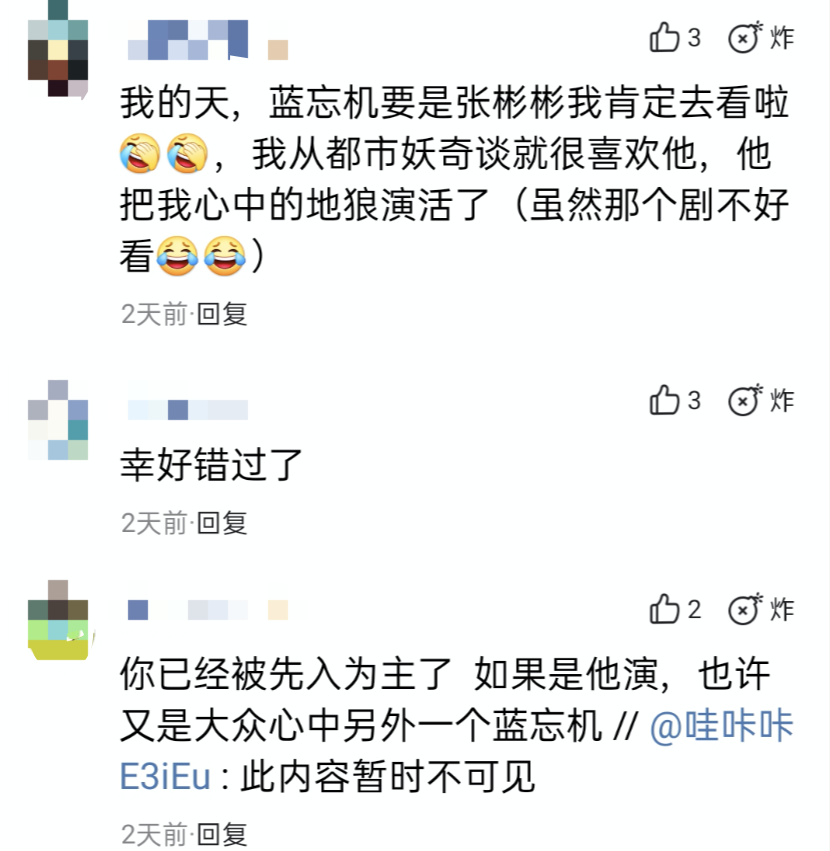This screenshot has height=851, width=830.
Task: Reply to the 幸好错过了 comment
Action: (x=222, y=522)
